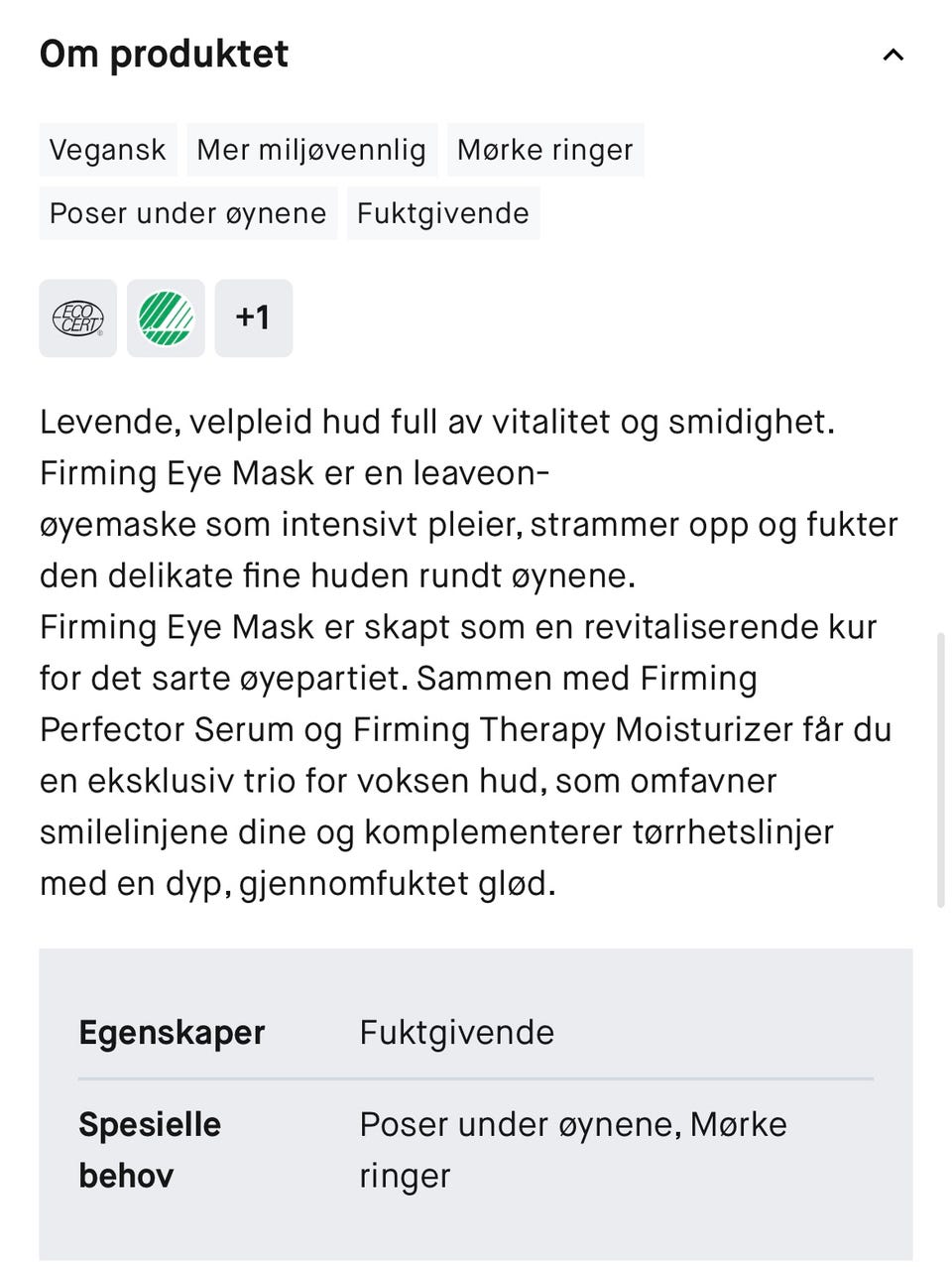Image resolution: width=952 pixels, height=1267 pixels.
Task: Click the "Spesielle behov" label
Action: pos(149,1149)
